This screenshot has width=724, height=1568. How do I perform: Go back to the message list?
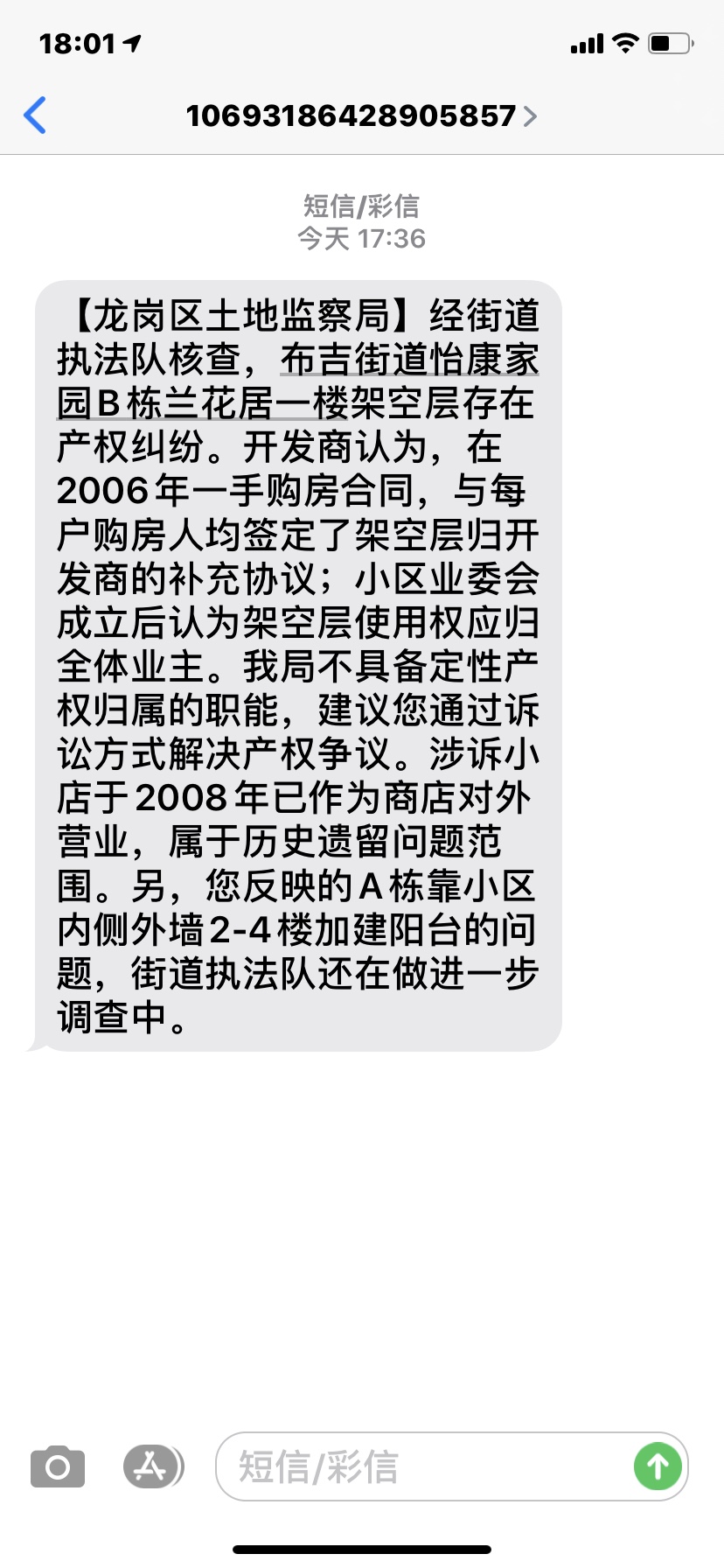(35, 115)
